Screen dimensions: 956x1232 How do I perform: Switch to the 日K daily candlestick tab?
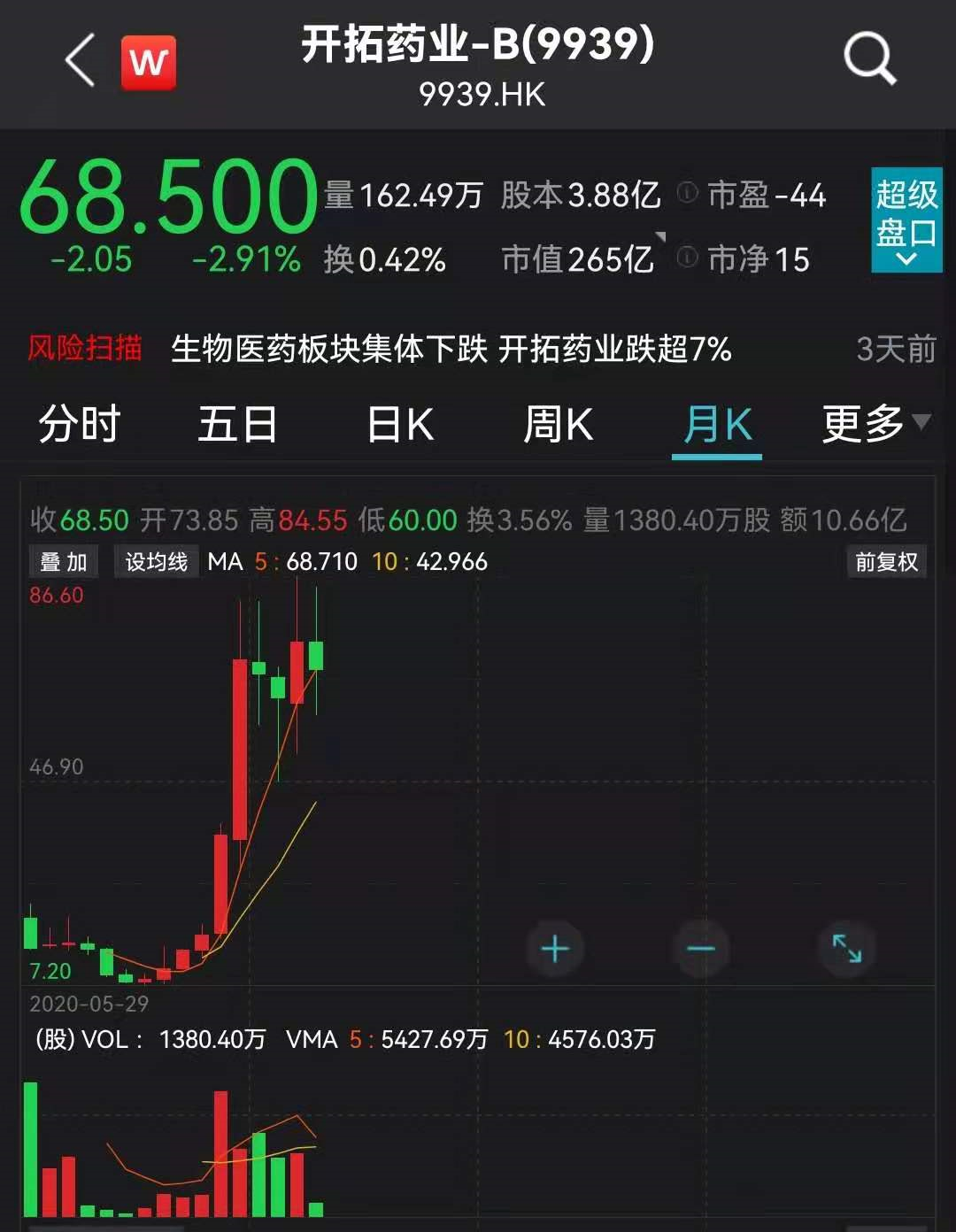coord(397,425)
